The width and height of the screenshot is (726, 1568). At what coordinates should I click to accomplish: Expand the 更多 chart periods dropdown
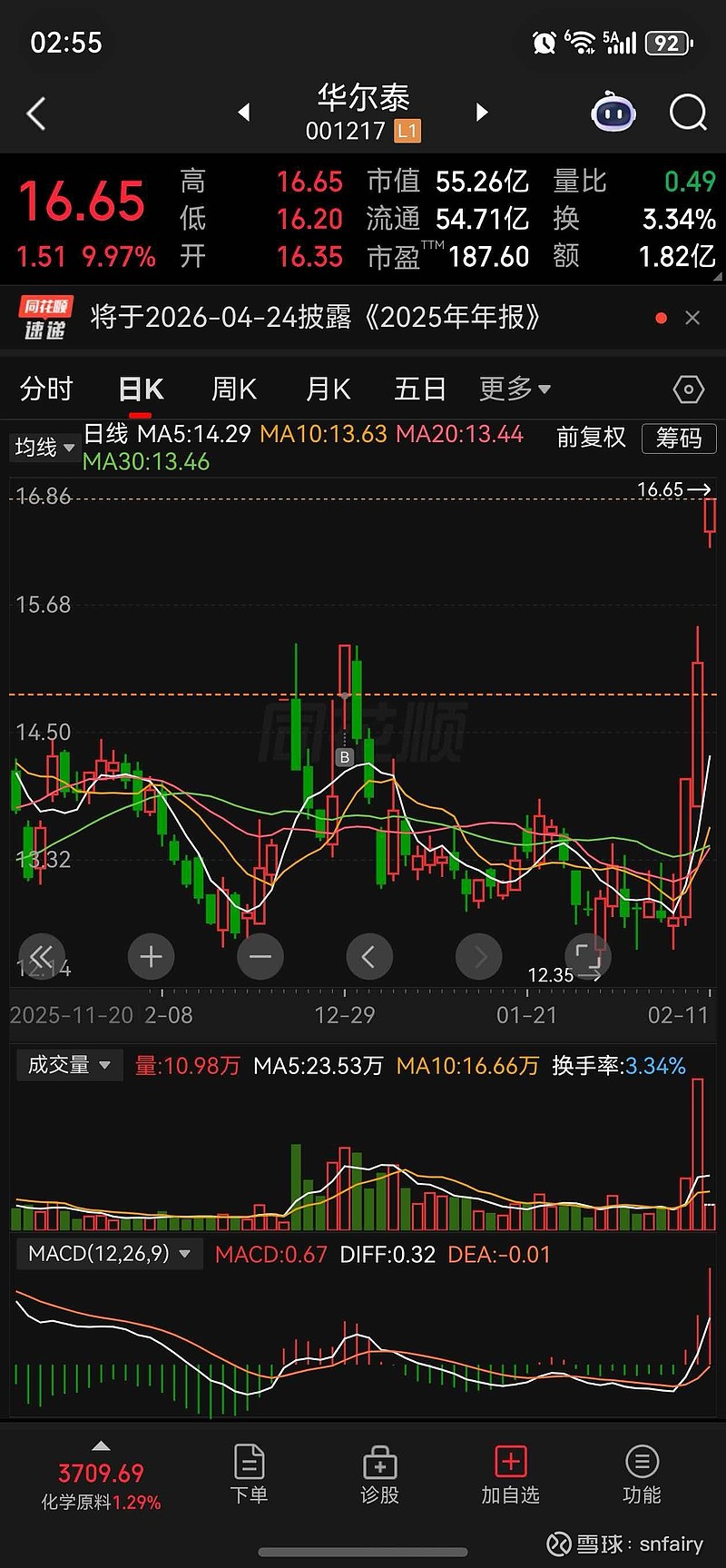[x=515, y=390]
